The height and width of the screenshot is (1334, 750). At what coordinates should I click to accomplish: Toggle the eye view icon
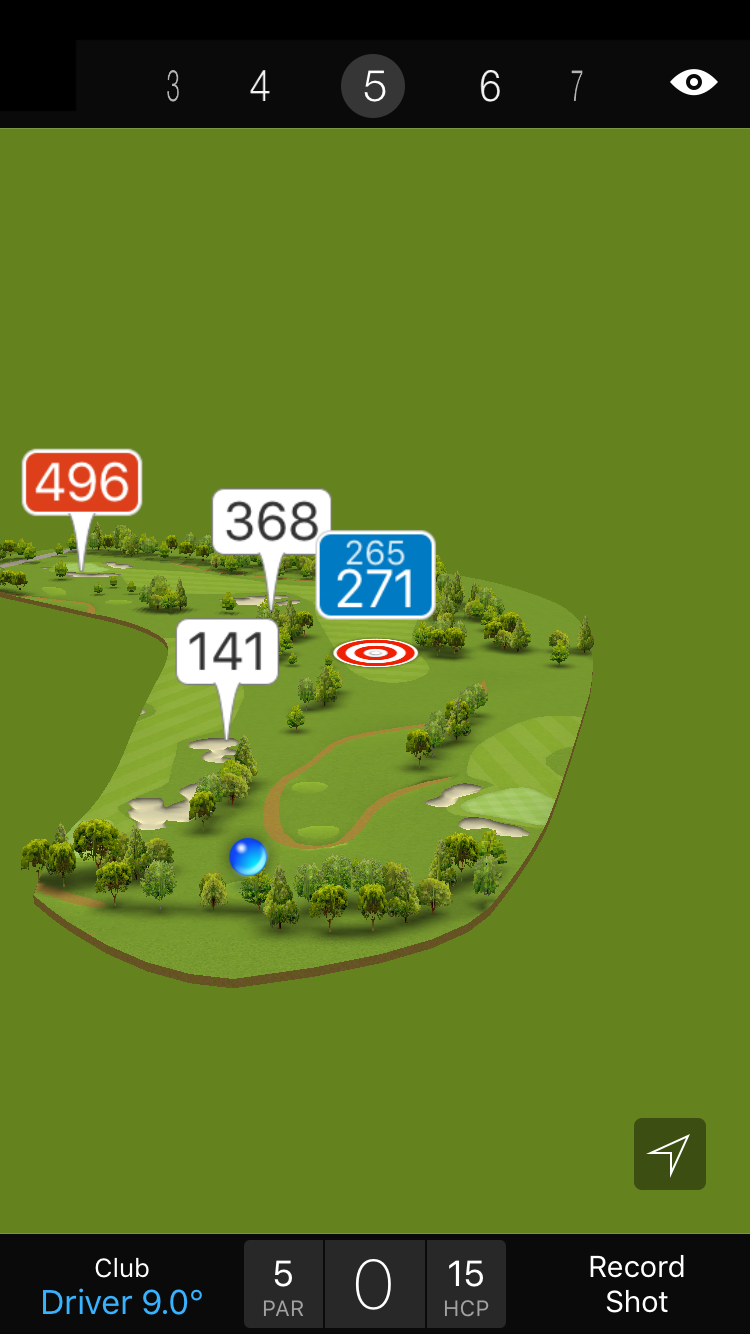tap(693, 83)
